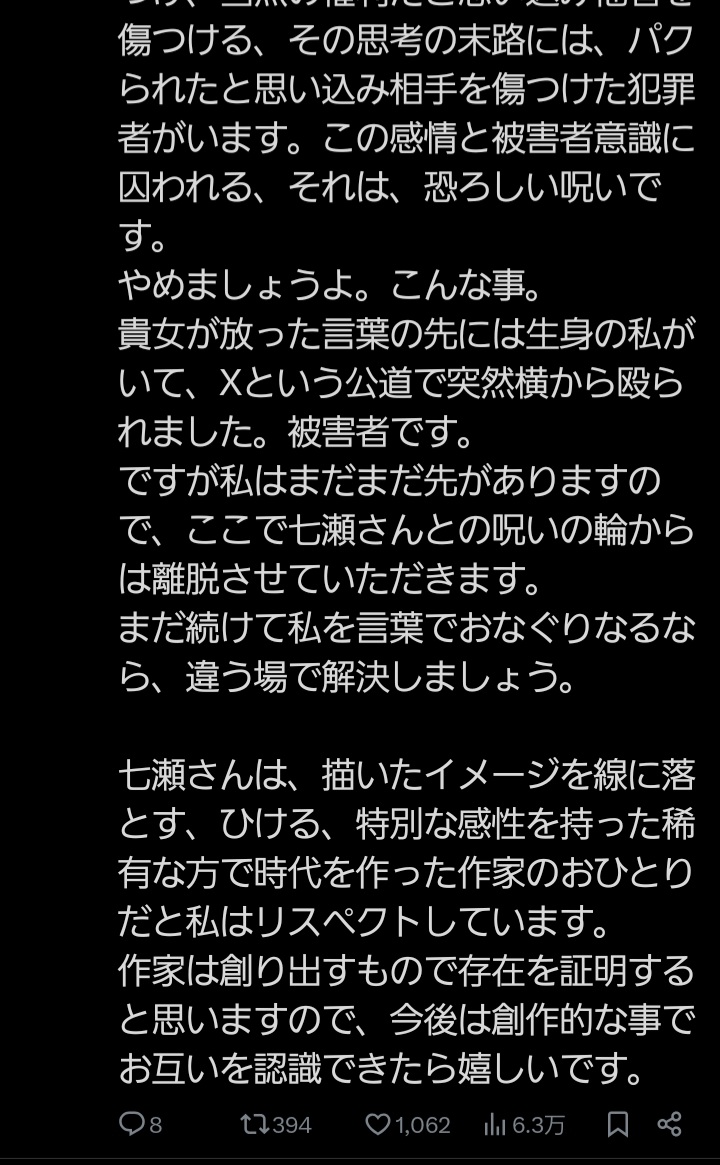Share this post
Viewport: 720px width, 1165px height.
tap(669, 1123)
